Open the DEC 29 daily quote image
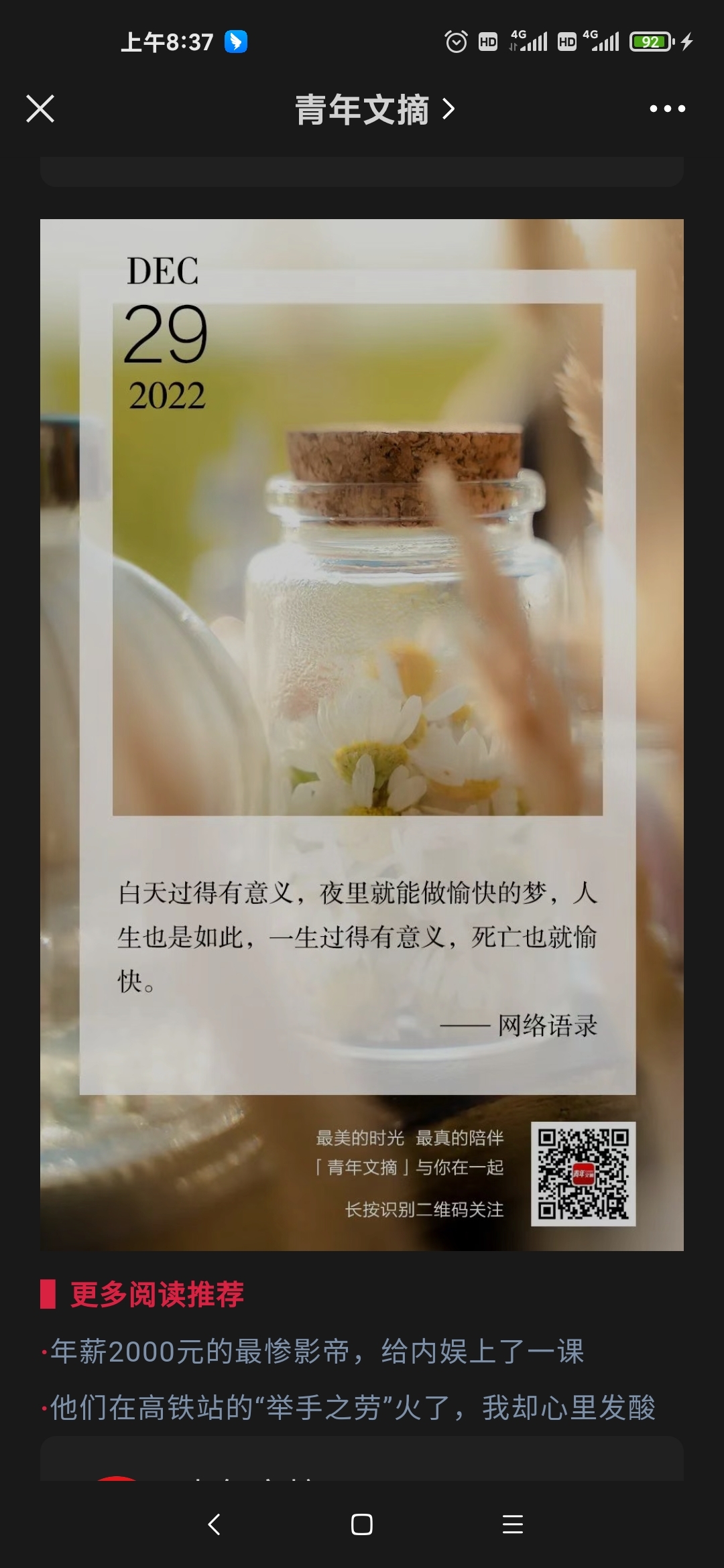Viewport: 724px width, 1568px height. click(362, 734)
